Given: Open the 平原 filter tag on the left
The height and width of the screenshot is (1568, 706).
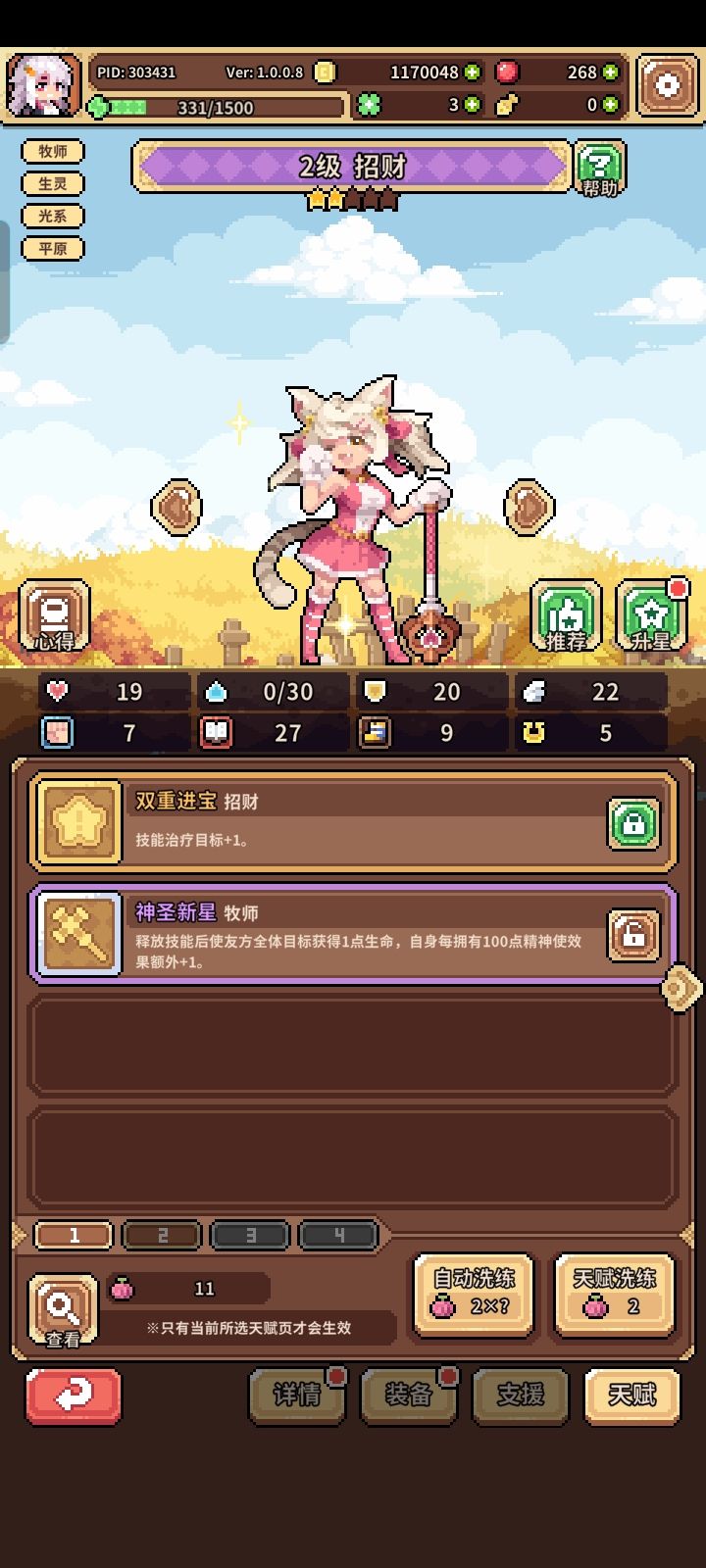Looking at the screenshot, I should (x=54, y=249).
